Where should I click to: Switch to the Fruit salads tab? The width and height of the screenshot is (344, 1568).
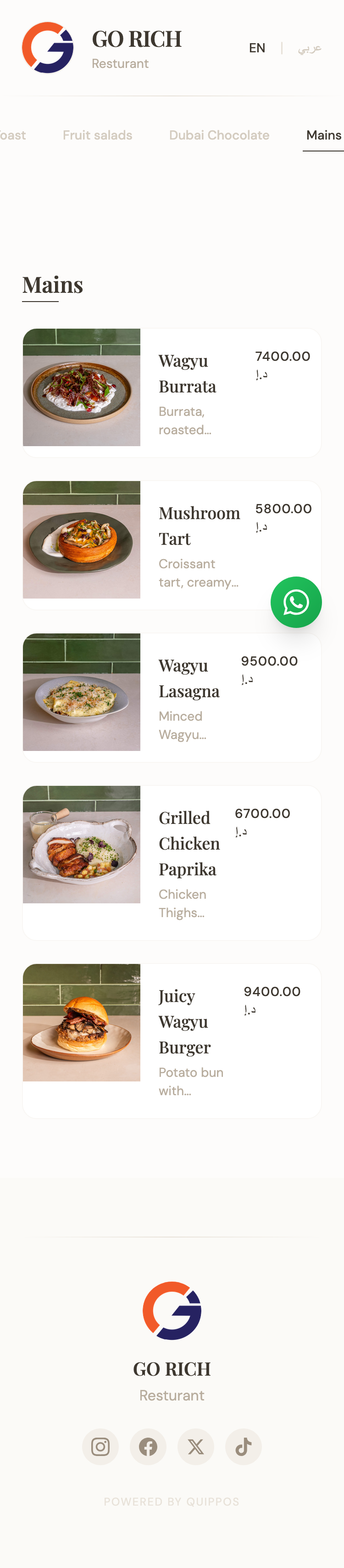pyautogui.click(x=97, y=135)
